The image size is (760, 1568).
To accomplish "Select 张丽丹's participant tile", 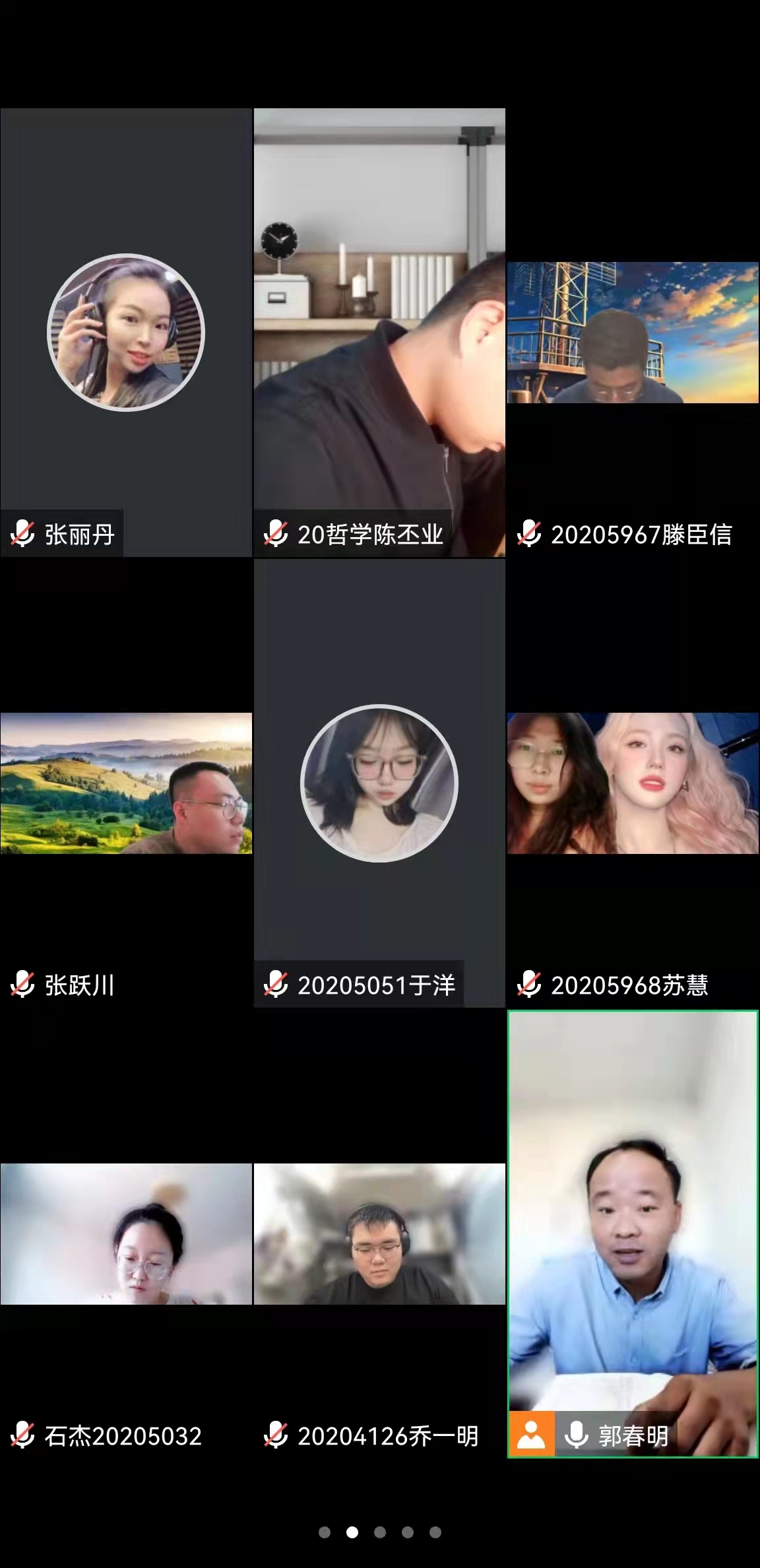I will 126,333.
